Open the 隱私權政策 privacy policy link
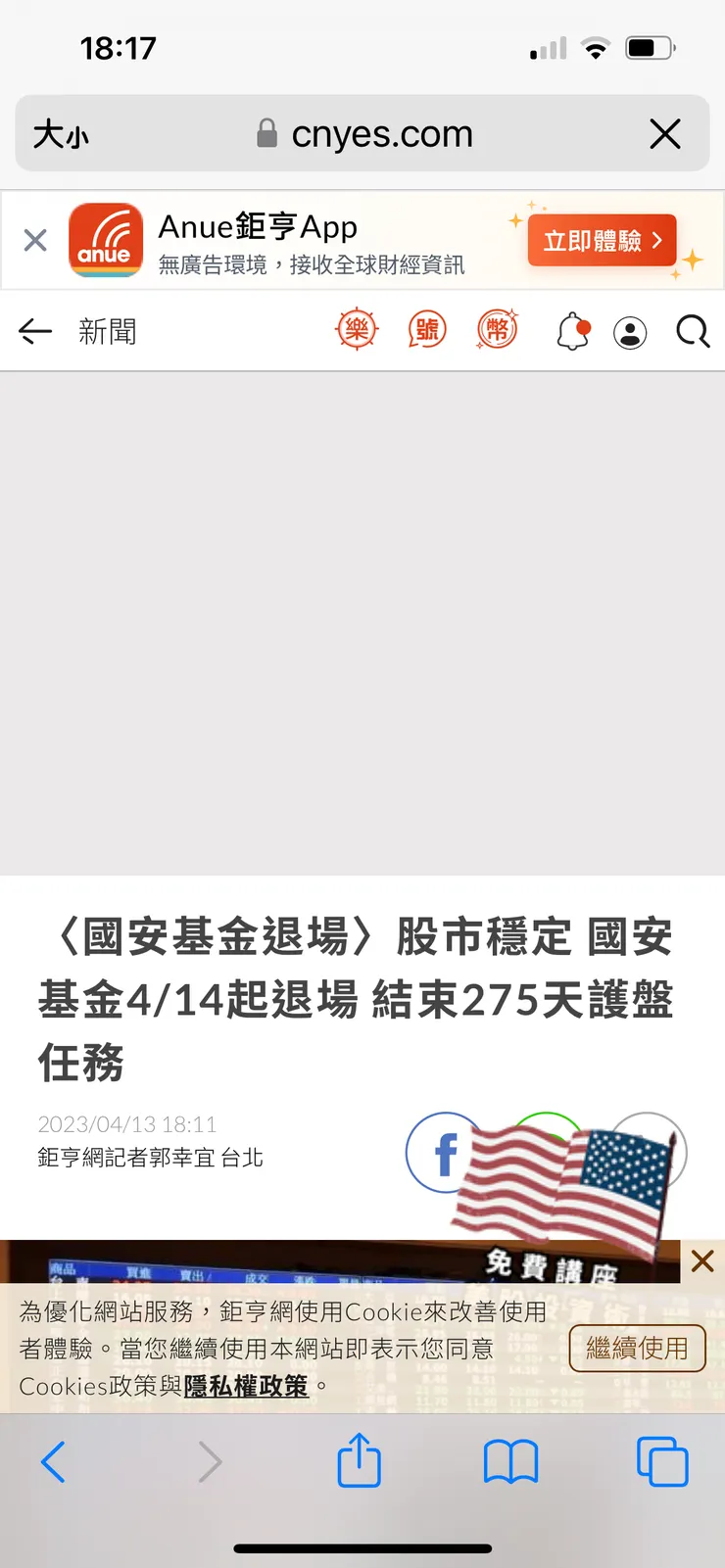Image resolution: width=725 pixels, height=1568 pixels. tap(246, 1386)
